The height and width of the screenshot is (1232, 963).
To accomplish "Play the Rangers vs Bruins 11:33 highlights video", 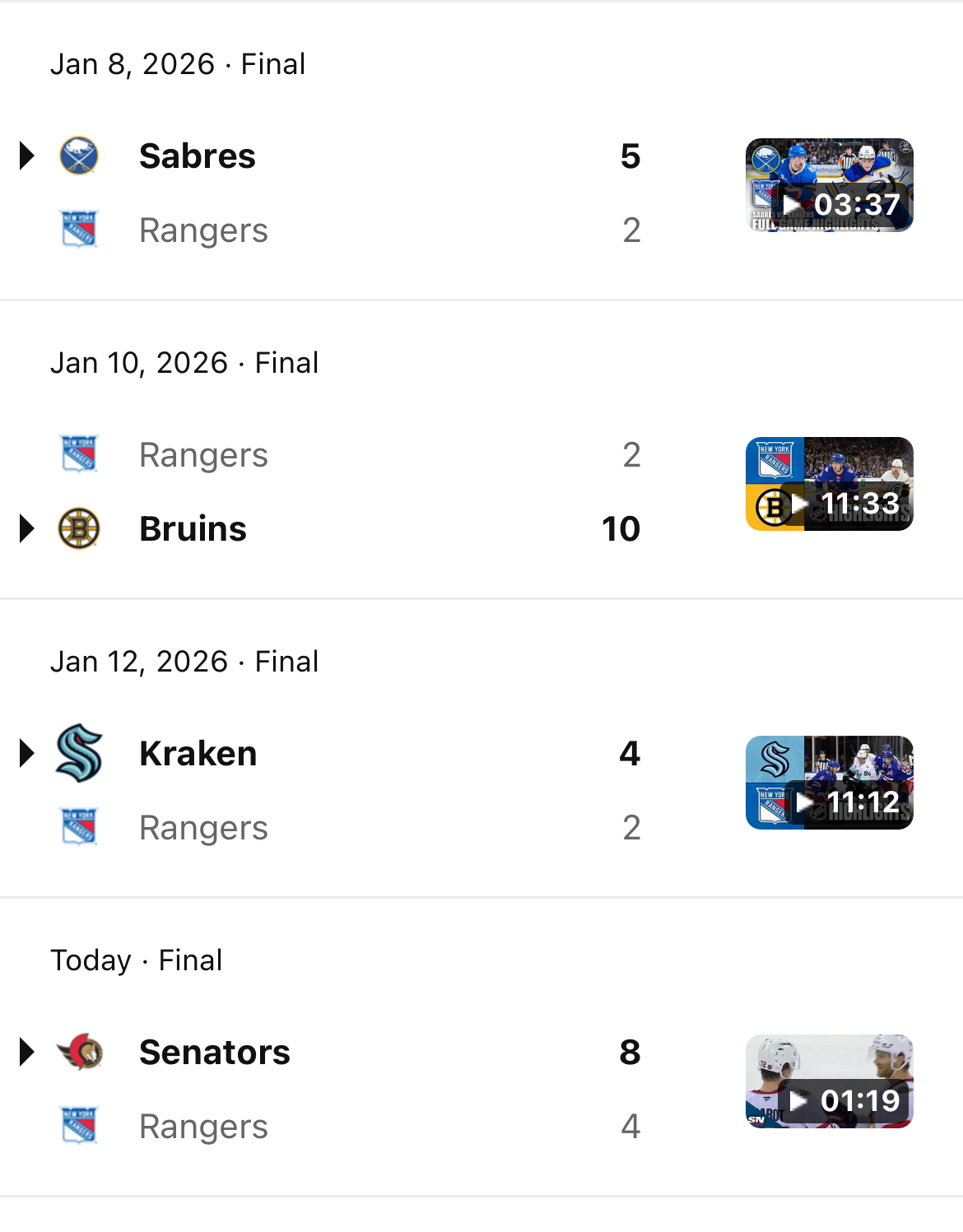I will (x=829, y=484).
